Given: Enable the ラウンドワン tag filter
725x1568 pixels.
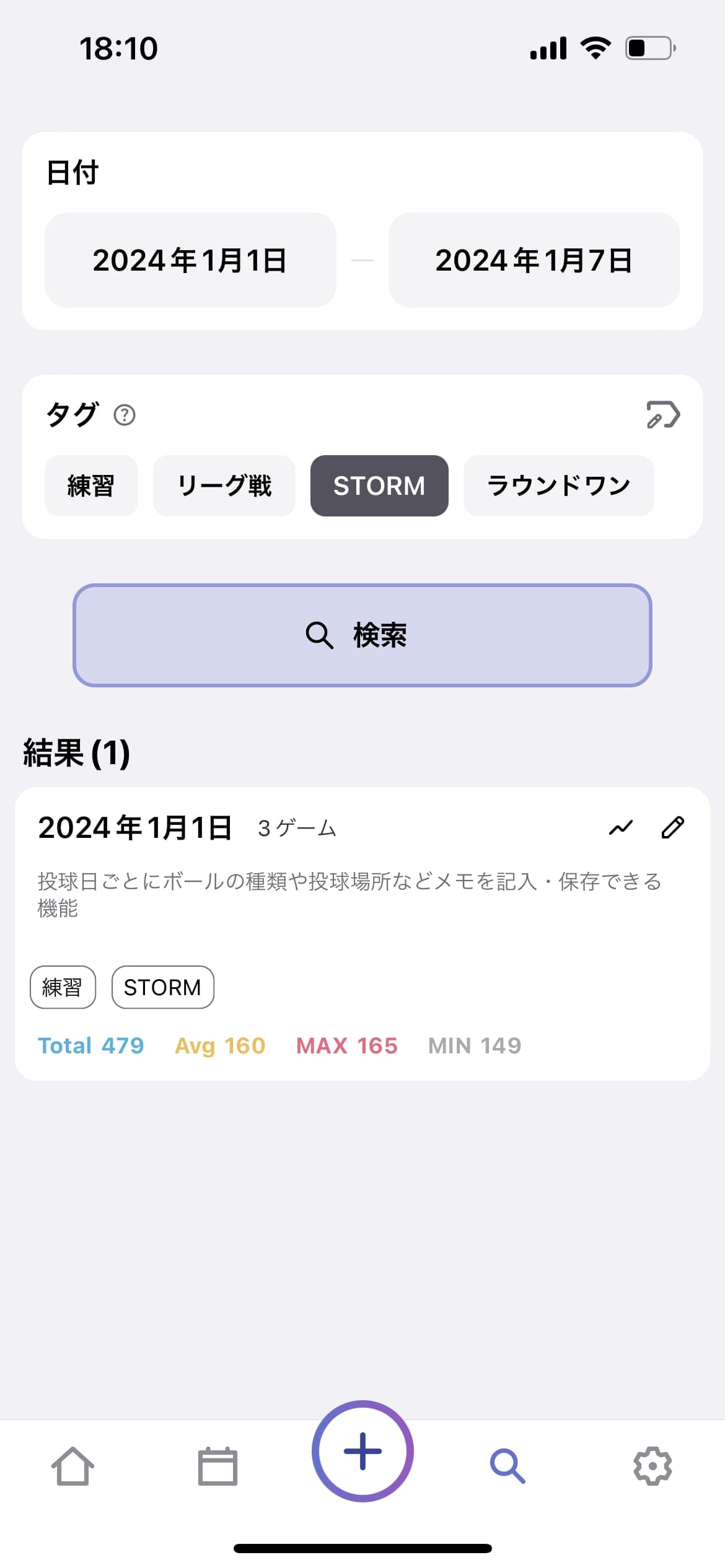Looking at the screenshot, I should click(558, 486).
